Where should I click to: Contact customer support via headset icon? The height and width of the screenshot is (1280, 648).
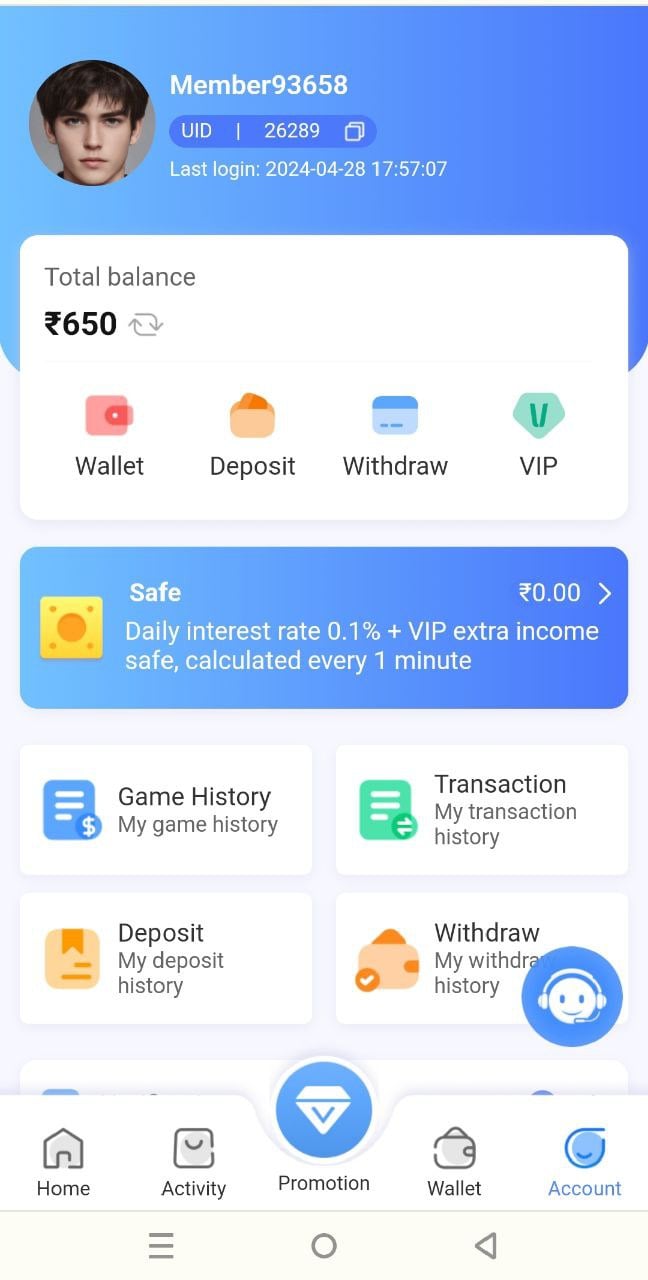(572, 996)
